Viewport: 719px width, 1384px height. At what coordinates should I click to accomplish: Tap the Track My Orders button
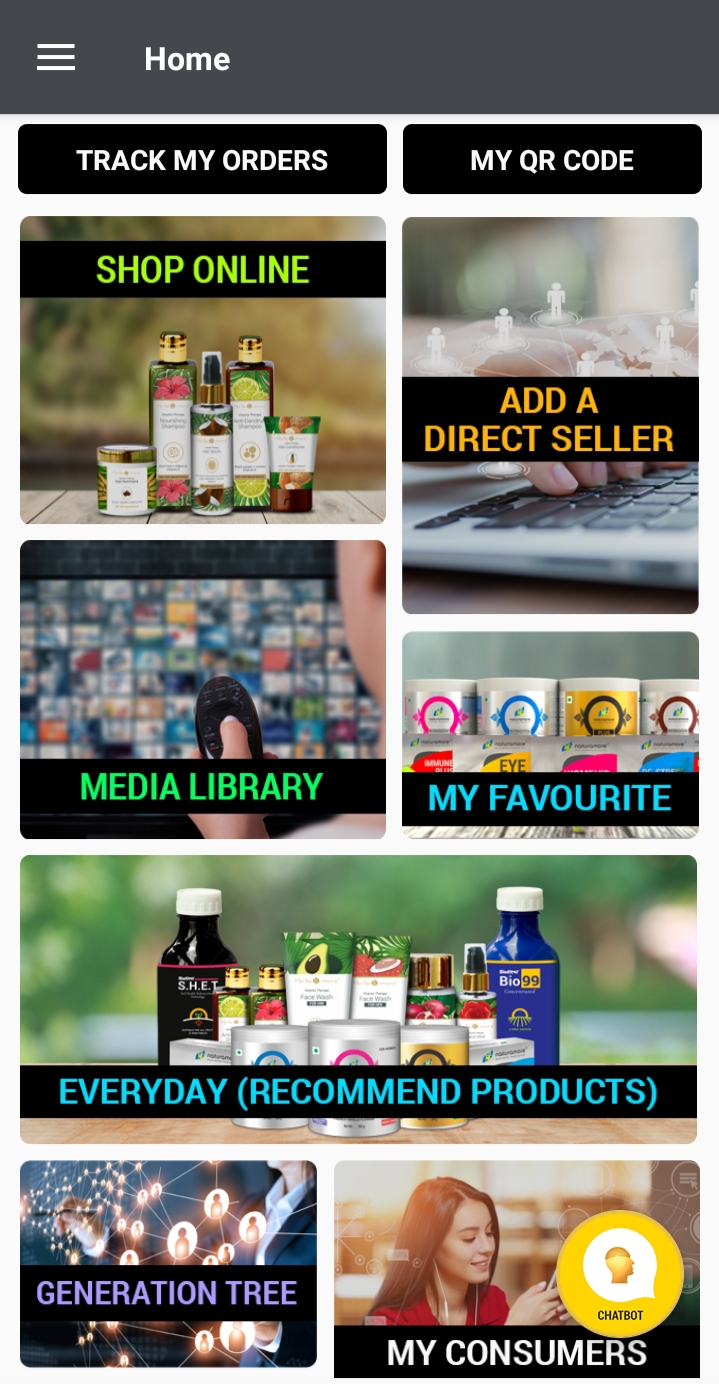coord(202,160)
